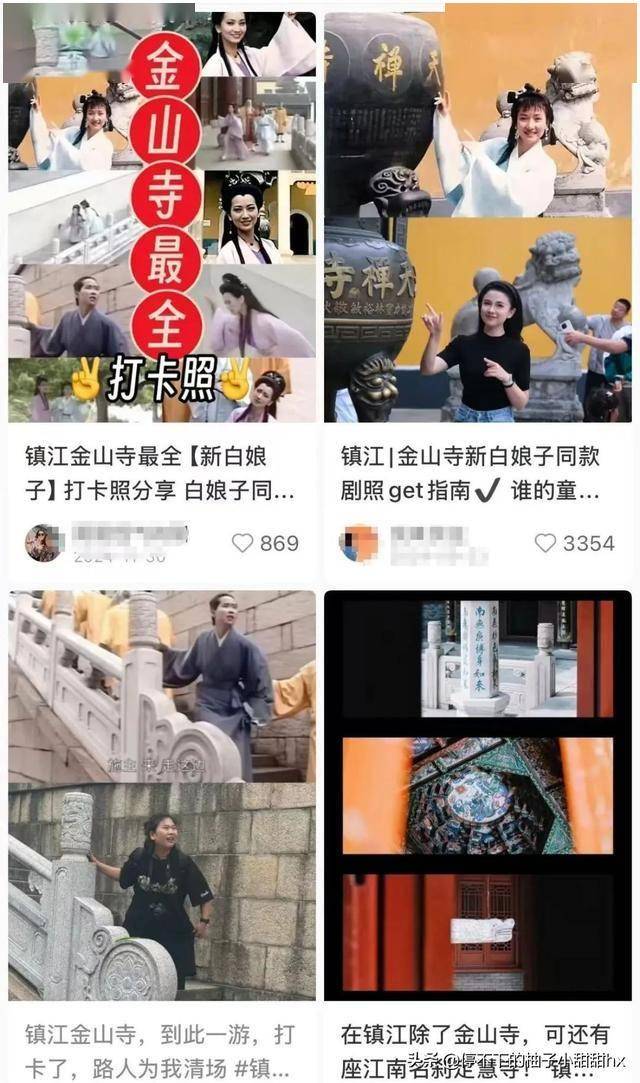Open the author avatar under the 金山寺最全 post
This screenshot has width=640, height=1083.
(x=43, y=543)
